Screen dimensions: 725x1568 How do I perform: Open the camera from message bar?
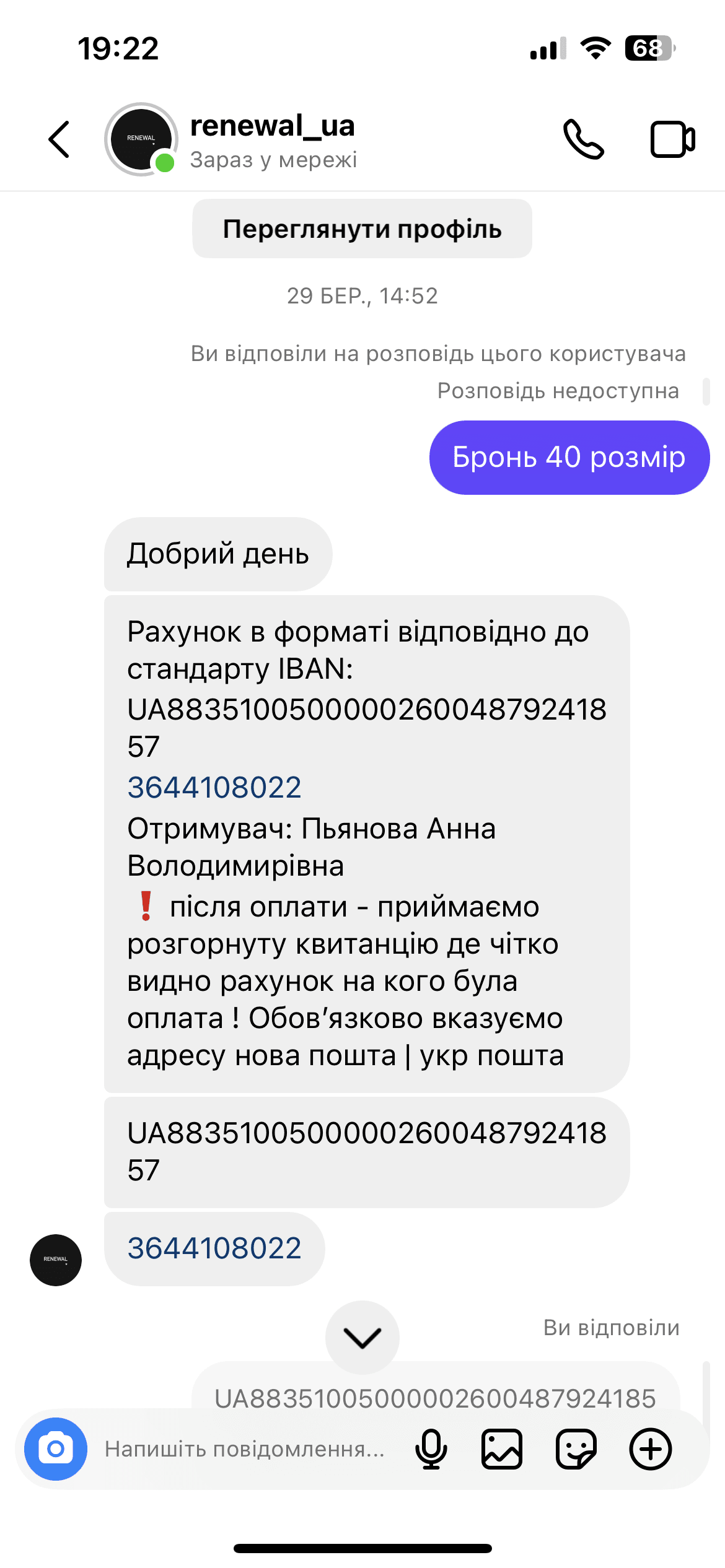pos(56,1449)
